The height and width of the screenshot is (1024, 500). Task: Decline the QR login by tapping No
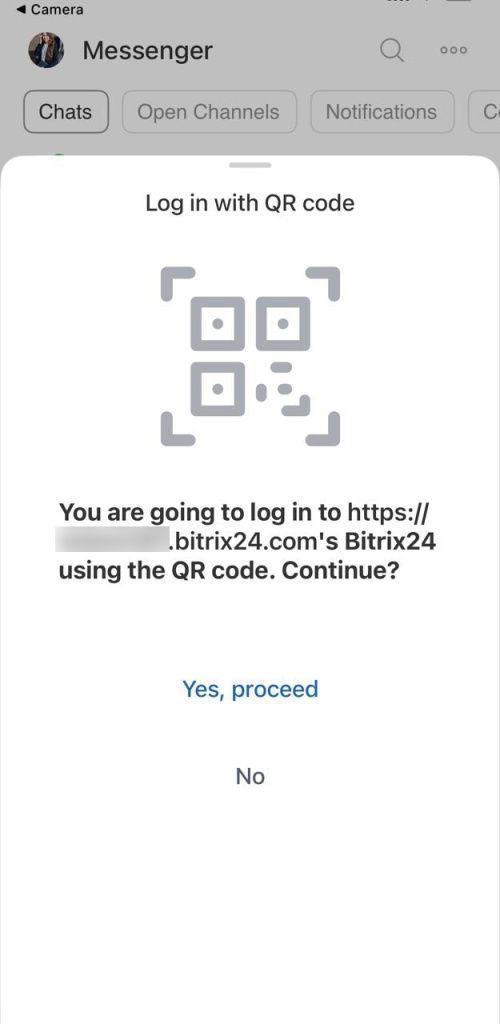[250, 776]
